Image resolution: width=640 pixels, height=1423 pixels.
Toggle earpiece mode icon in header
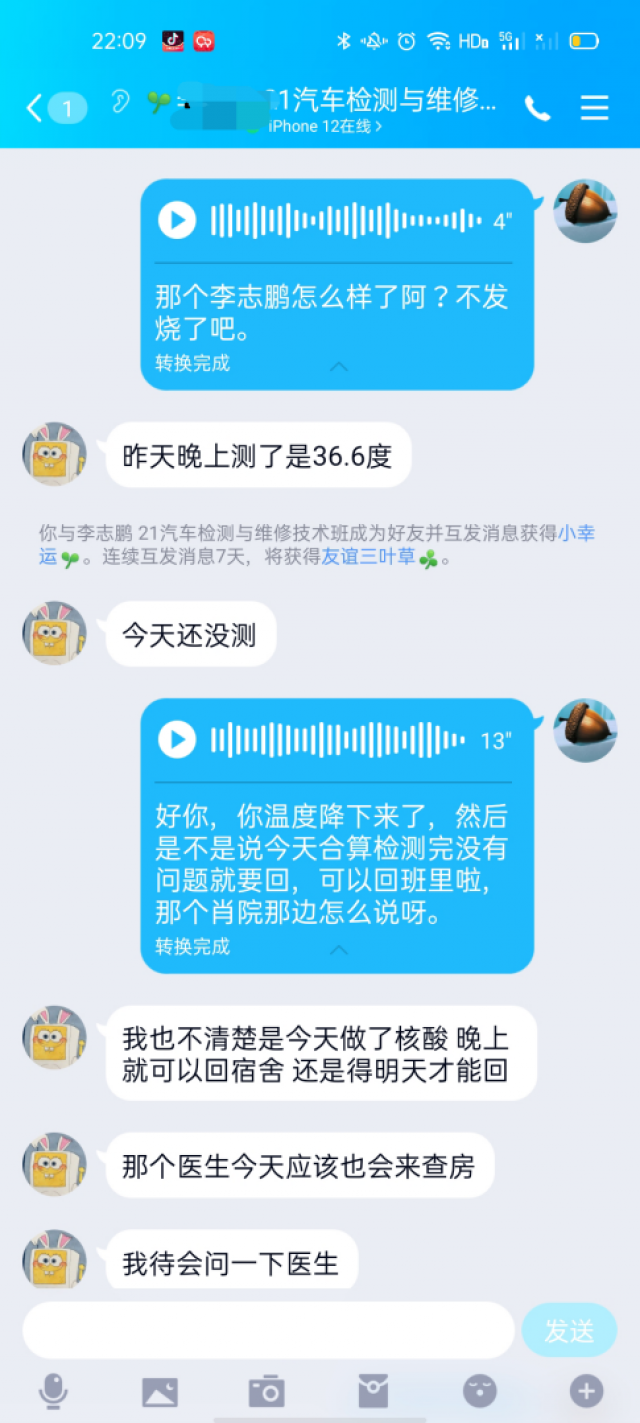point(120,102)
